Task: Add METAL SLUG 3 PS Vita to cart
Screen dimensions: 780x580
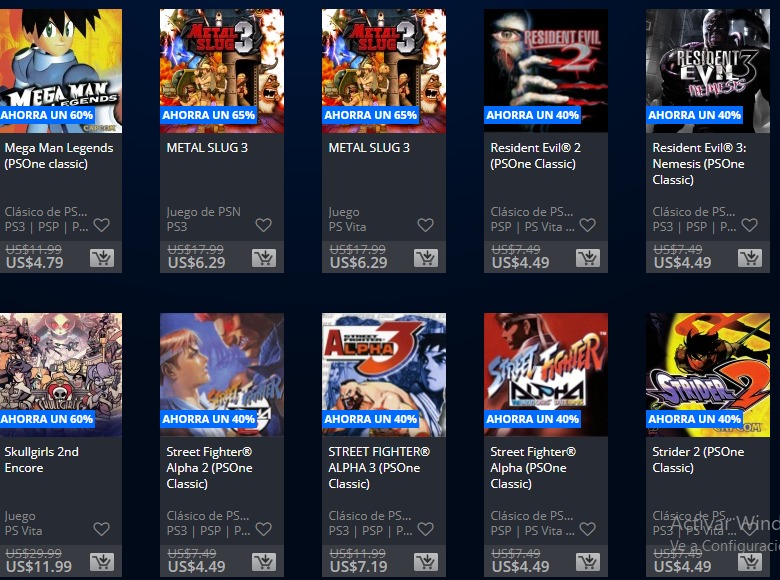Action: 425,259
